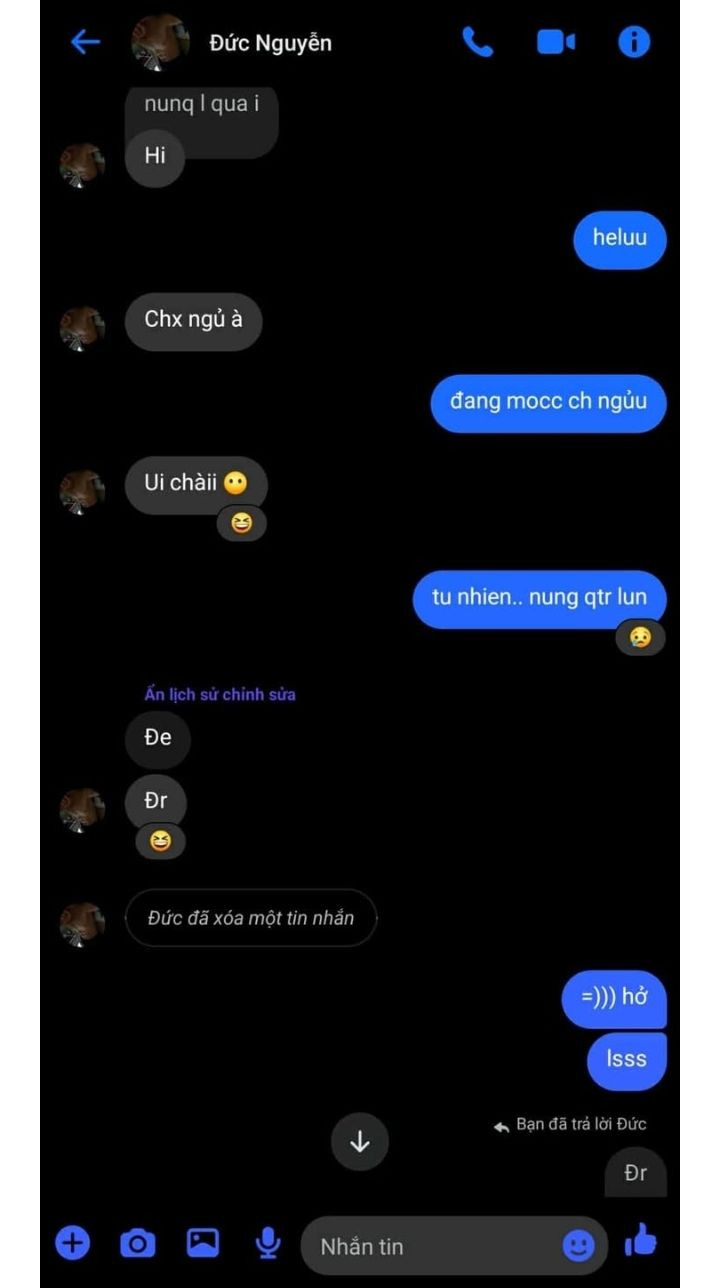Send a thumbs-up like

641,1242
